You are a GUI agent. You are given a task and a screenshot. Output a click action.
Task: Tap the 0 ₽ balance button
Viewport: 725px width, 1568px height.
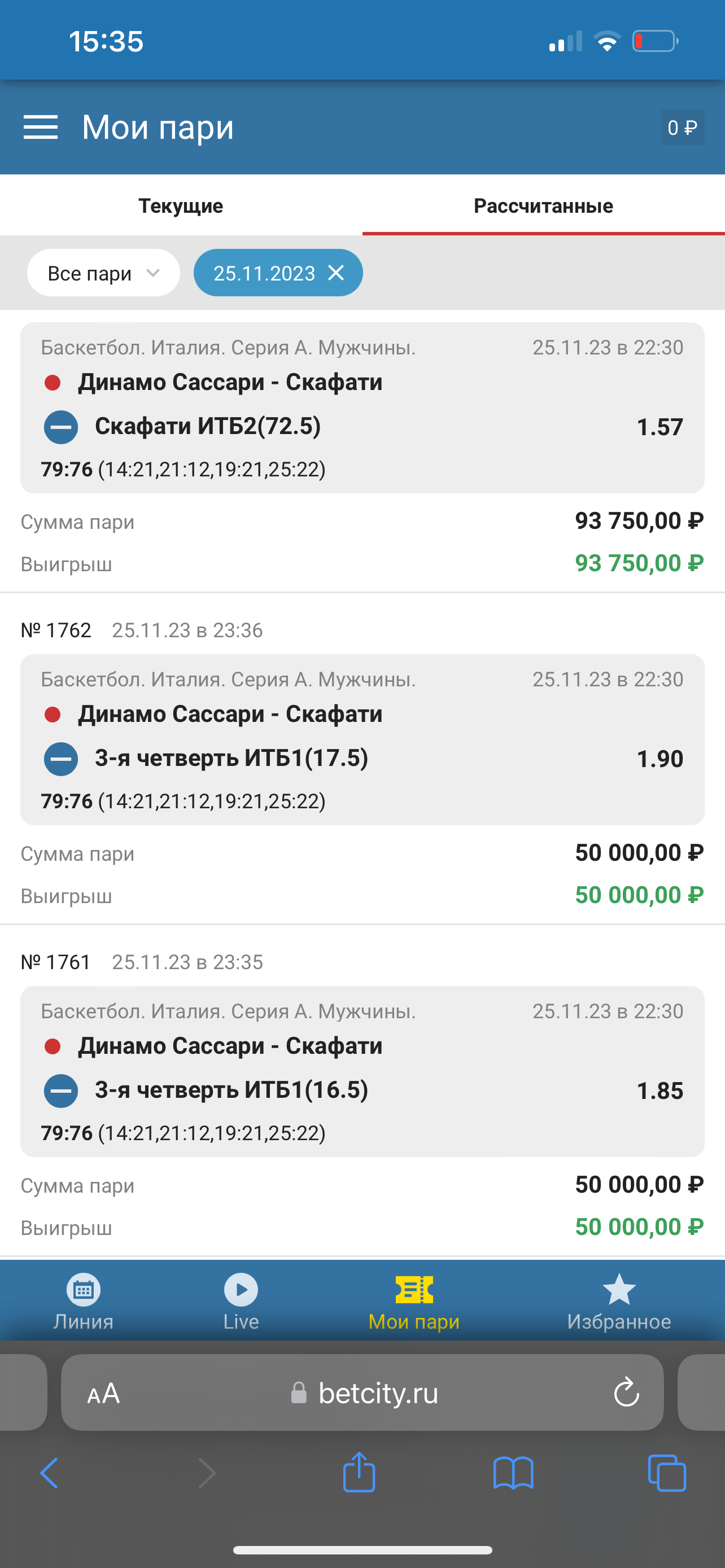point(682,127)
